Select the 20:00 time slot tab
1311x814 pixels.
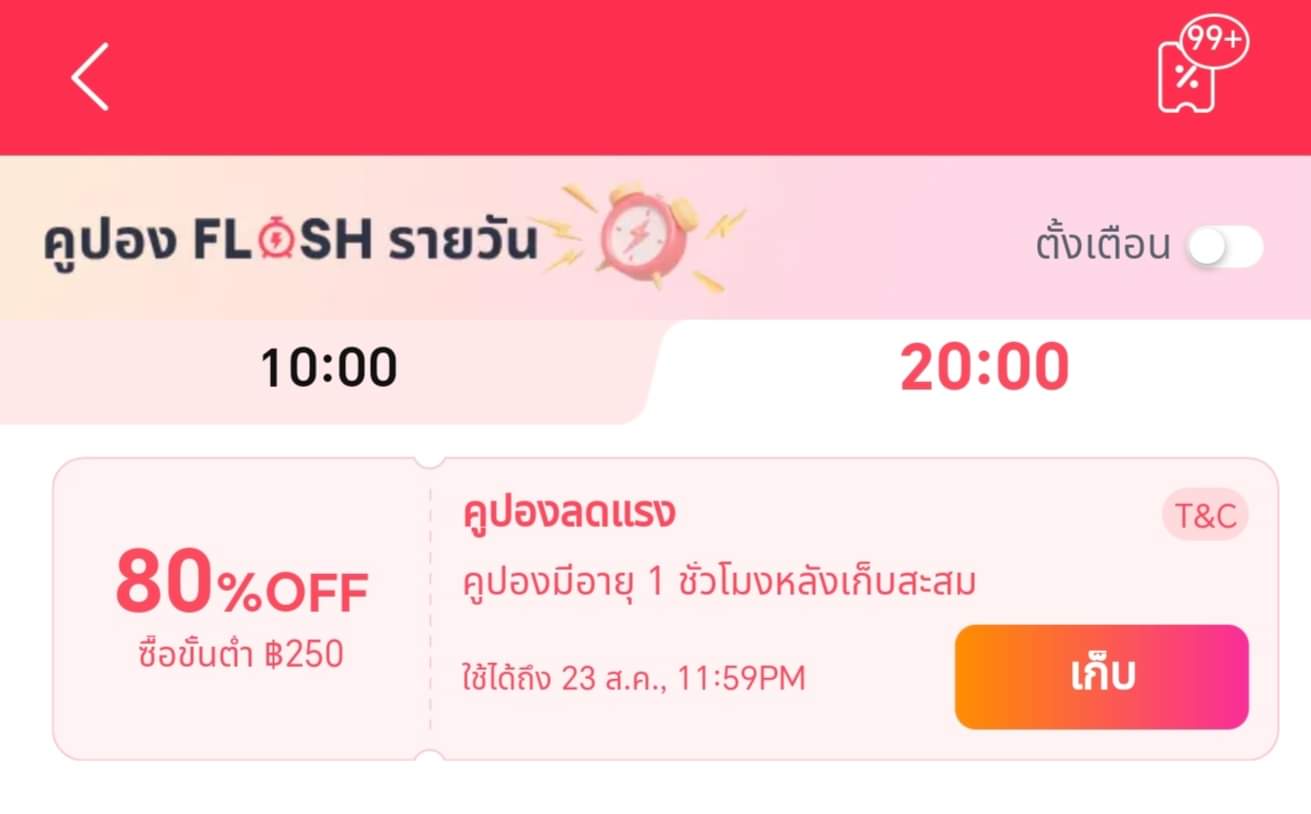(984, 369)
